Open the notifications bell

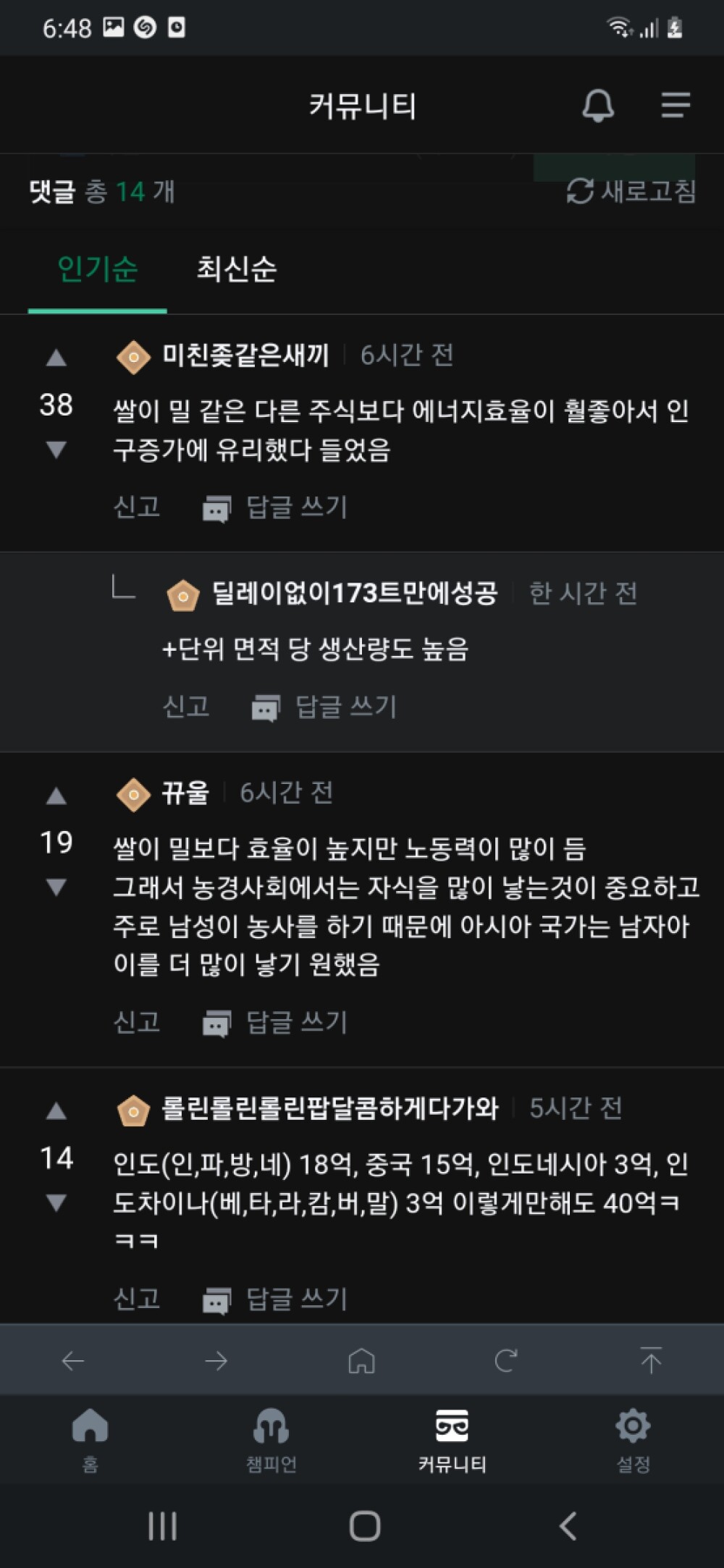pyautogui.click(x=598, y=106)
